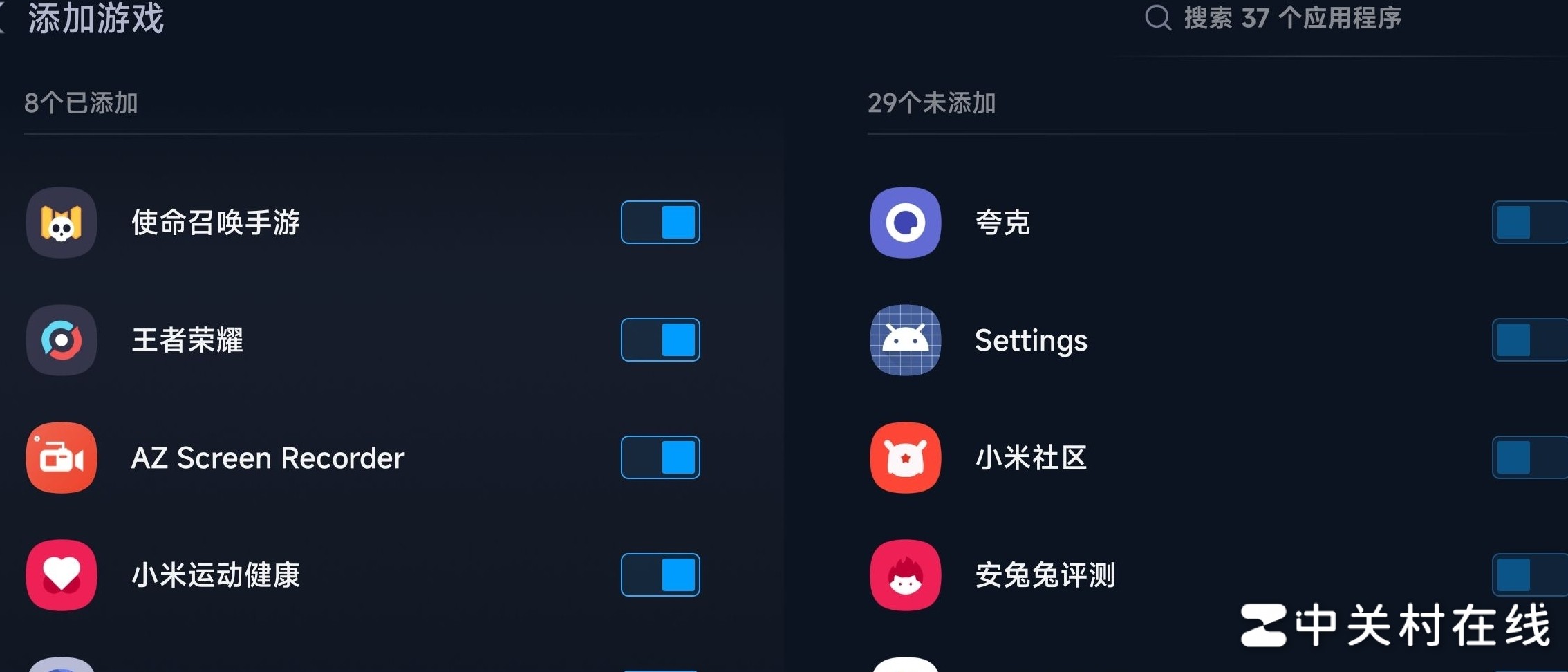Toggle off AZ Screen Recorder

(x=660, y=458)
